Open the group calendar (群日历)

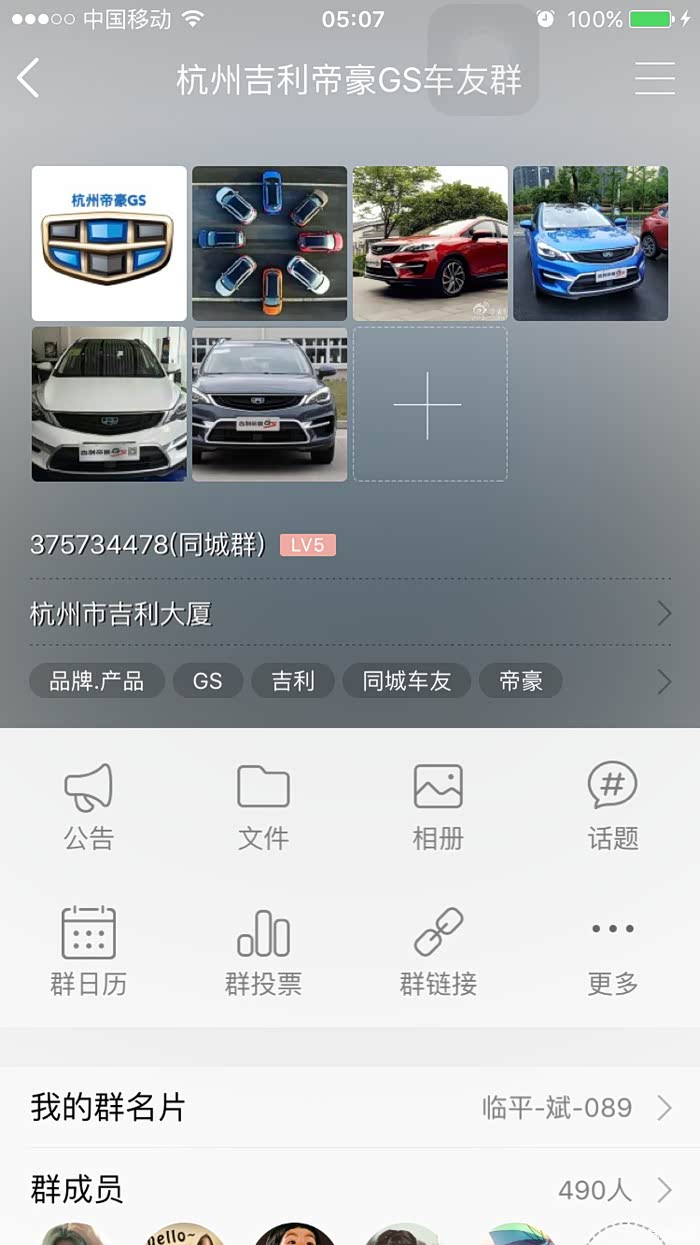pyautogui.click(x=89, y=950)
